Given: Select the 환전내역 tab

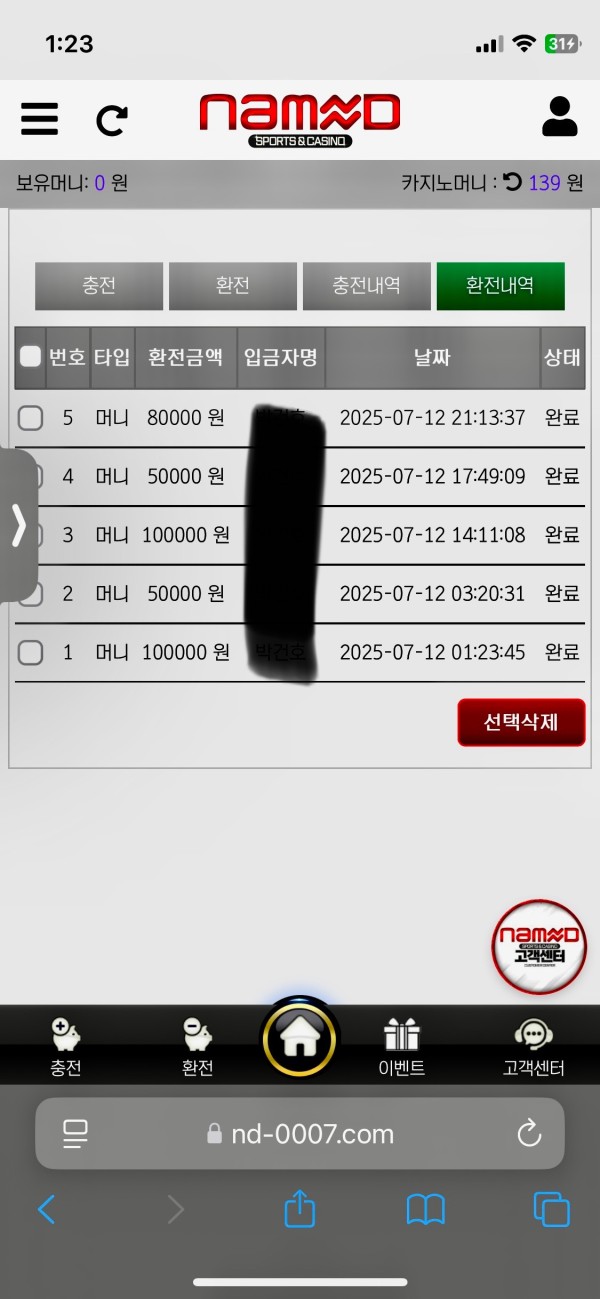Looking at the screenshot, I should click(500, 286).
